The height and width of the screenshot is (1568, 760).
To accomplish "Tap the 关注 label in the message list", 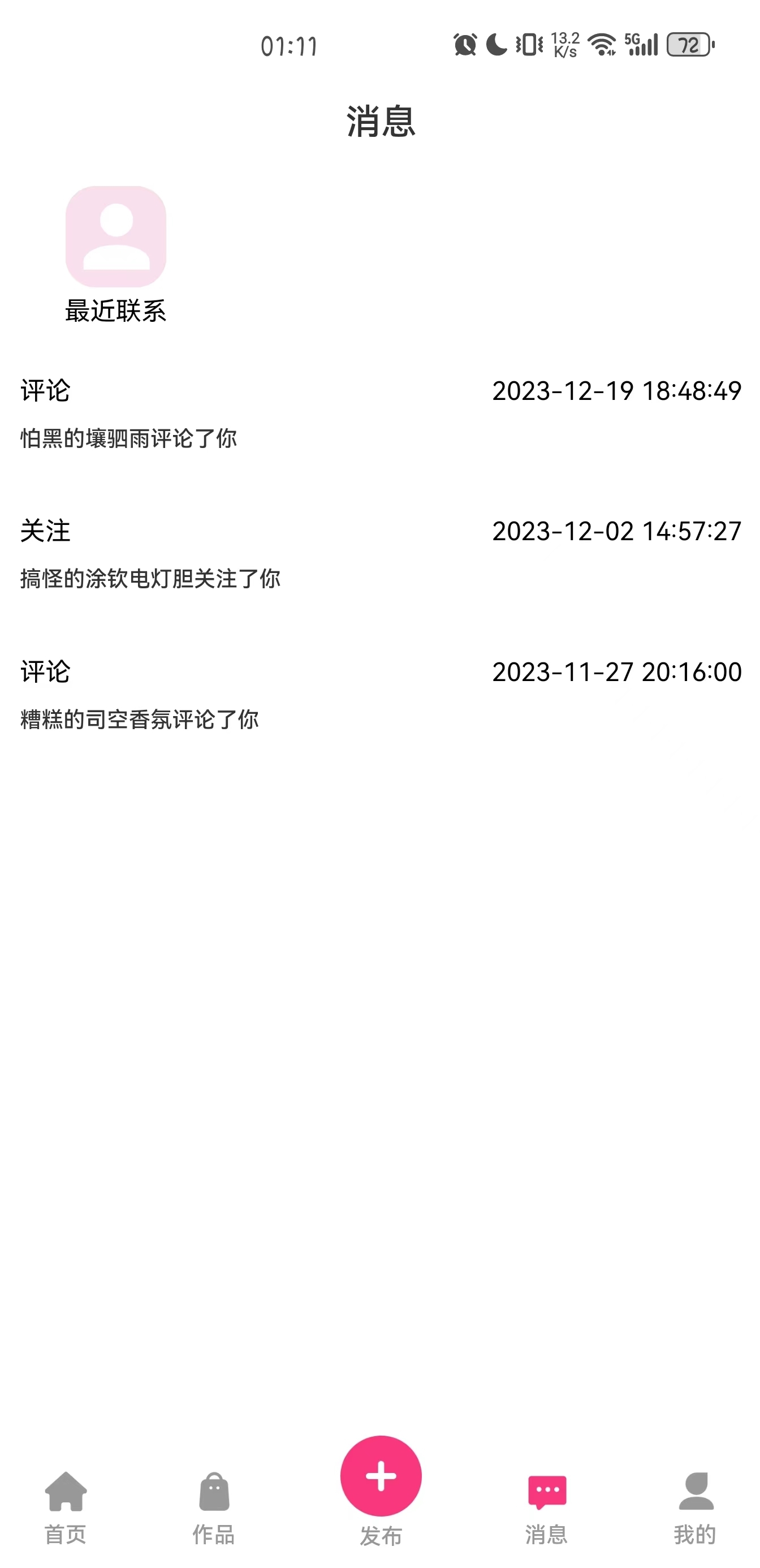I will 44,531.
